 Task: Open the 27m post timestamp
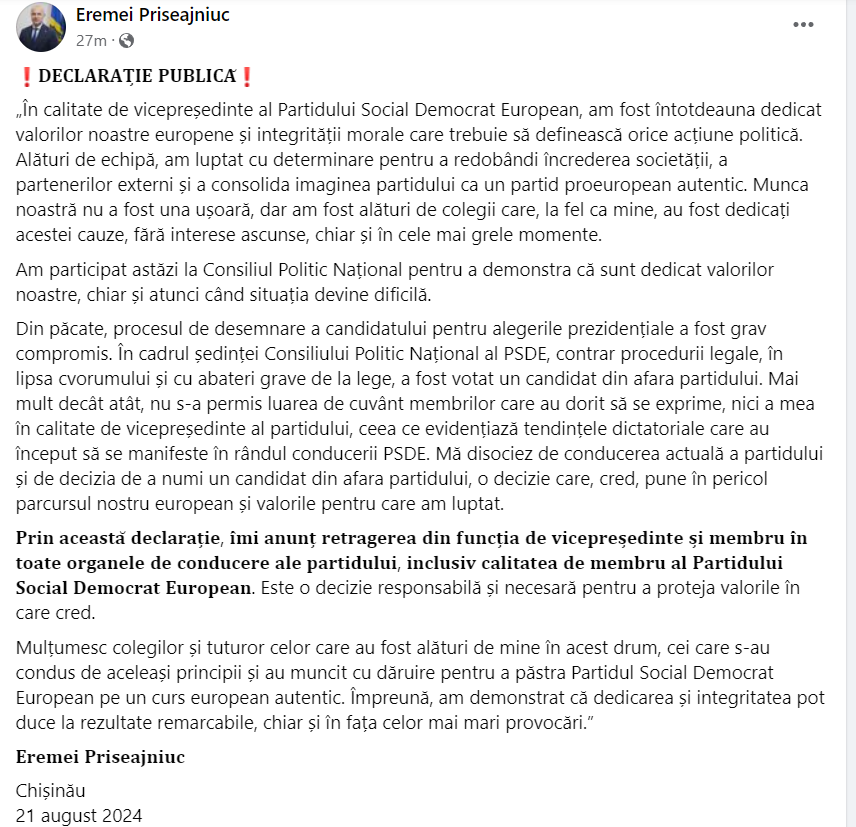91,41
